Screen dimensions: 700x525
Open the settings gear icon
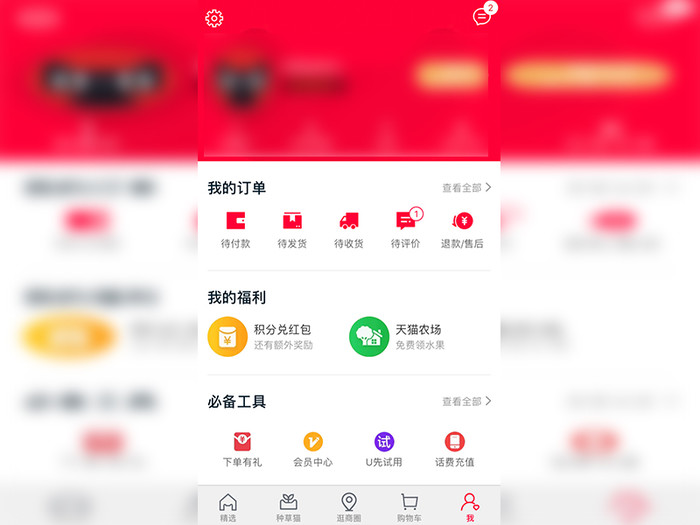[214, 18]
